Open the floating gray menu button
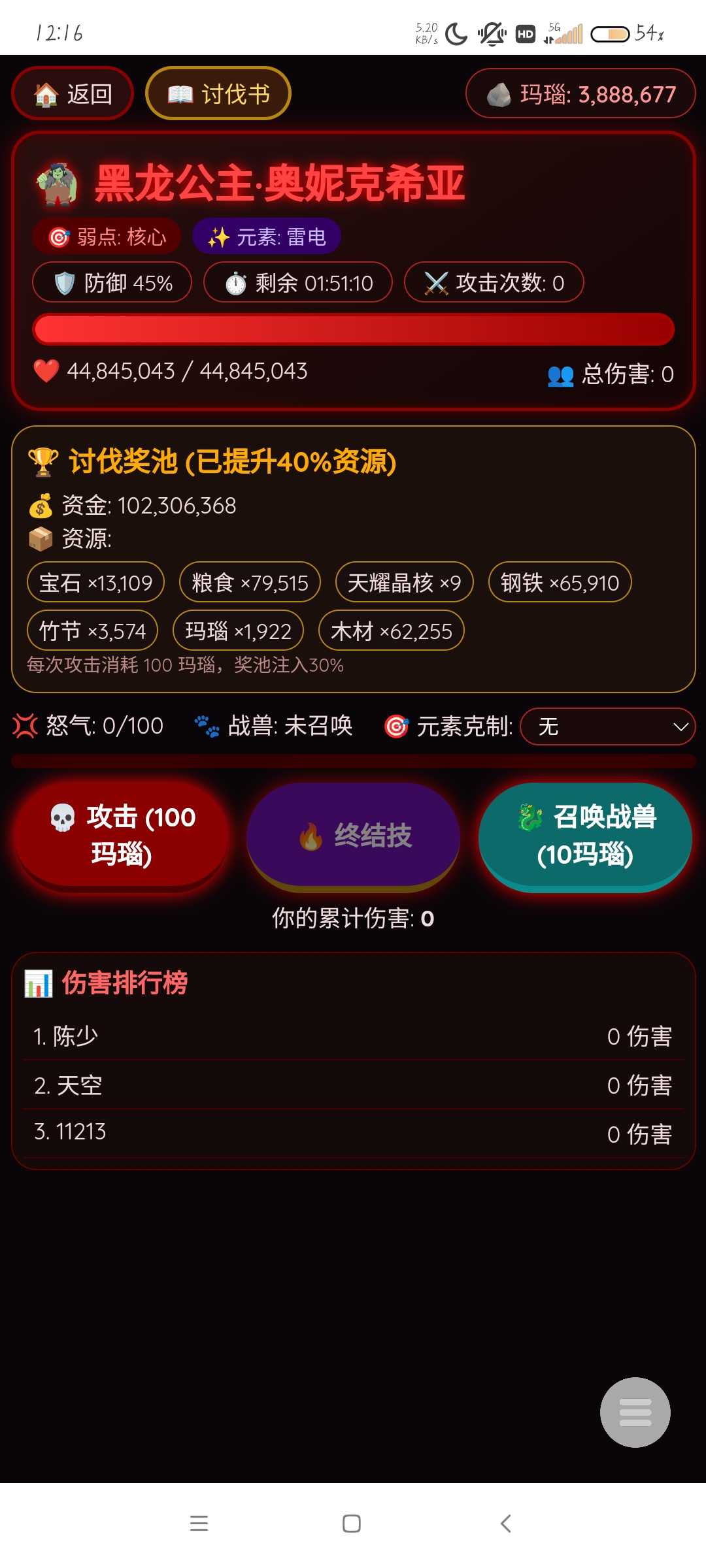 [x=635, y=1412]
